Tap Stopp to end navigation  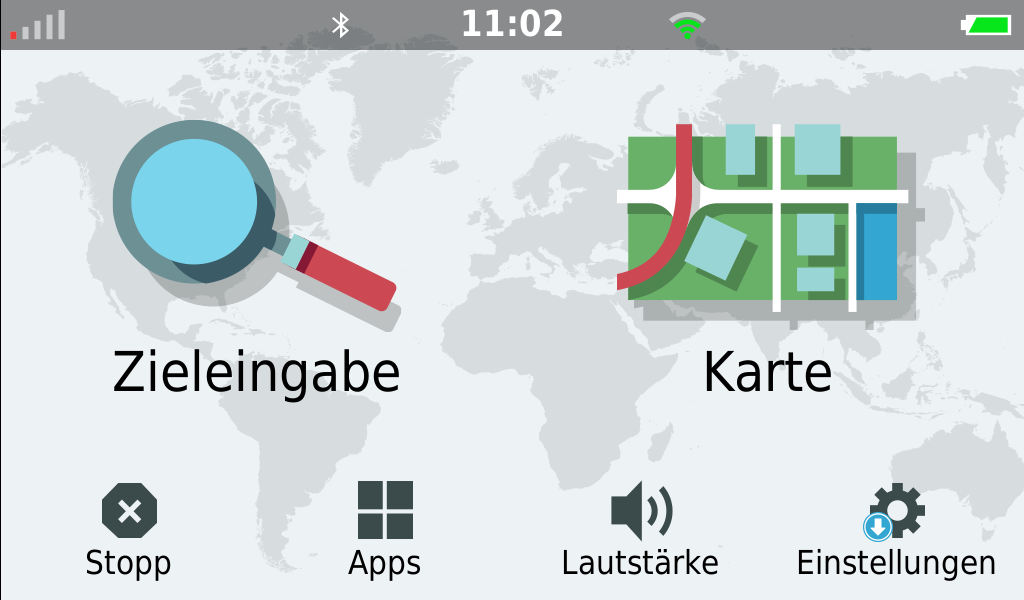click(x=129, y=528)
